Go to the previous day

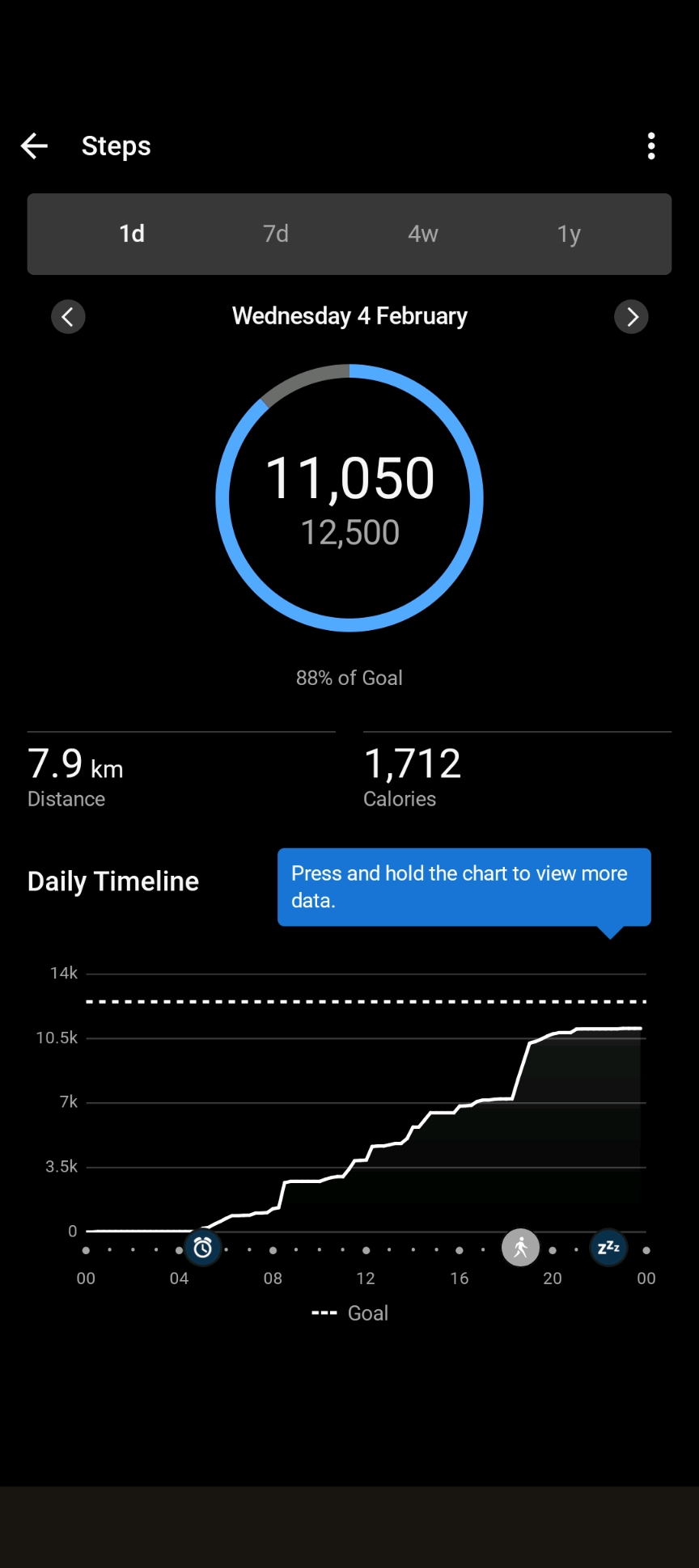click(68, 317)
